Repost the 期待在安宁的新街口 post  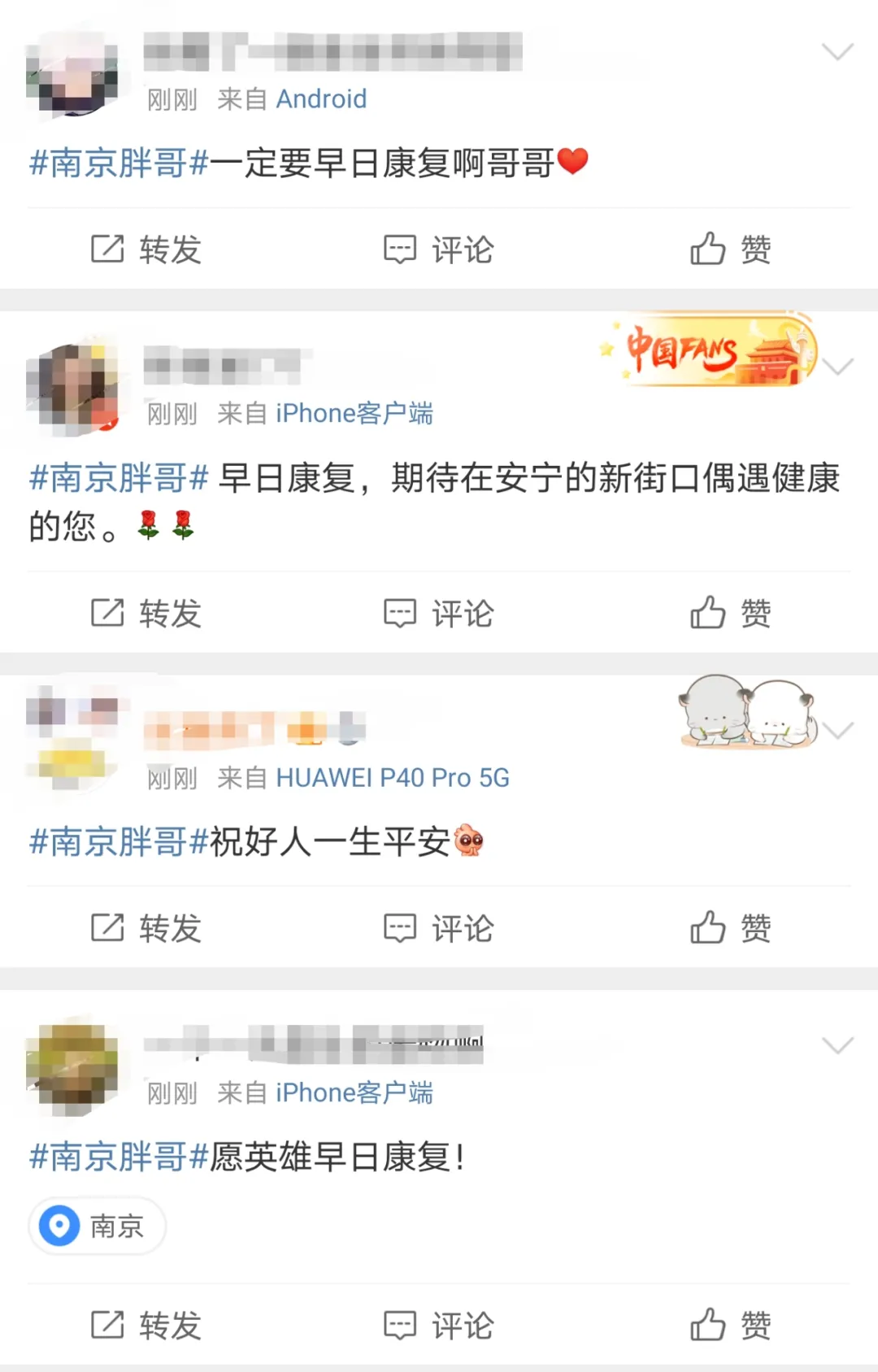point(146,613)
